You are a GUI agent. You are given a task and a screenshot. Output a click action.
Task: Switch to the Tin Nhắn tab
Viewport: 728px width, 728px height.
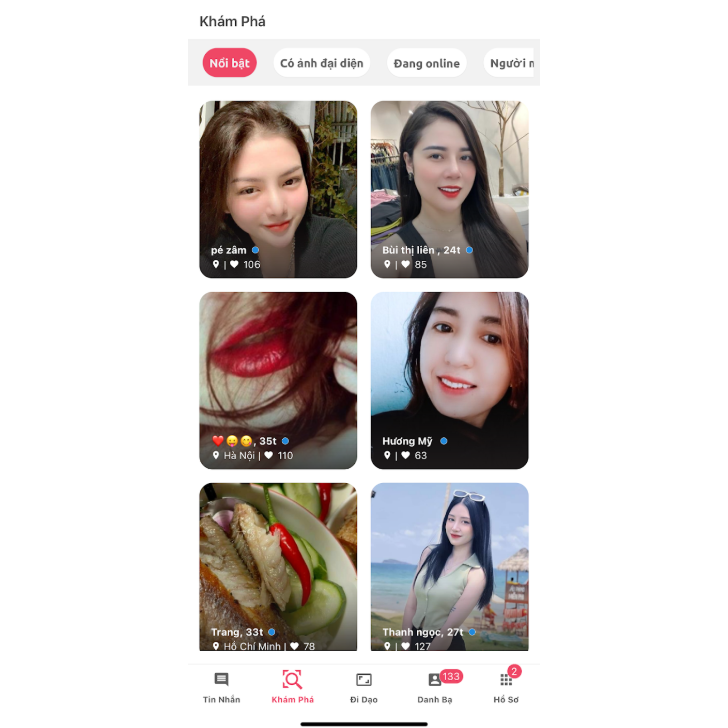221,687
